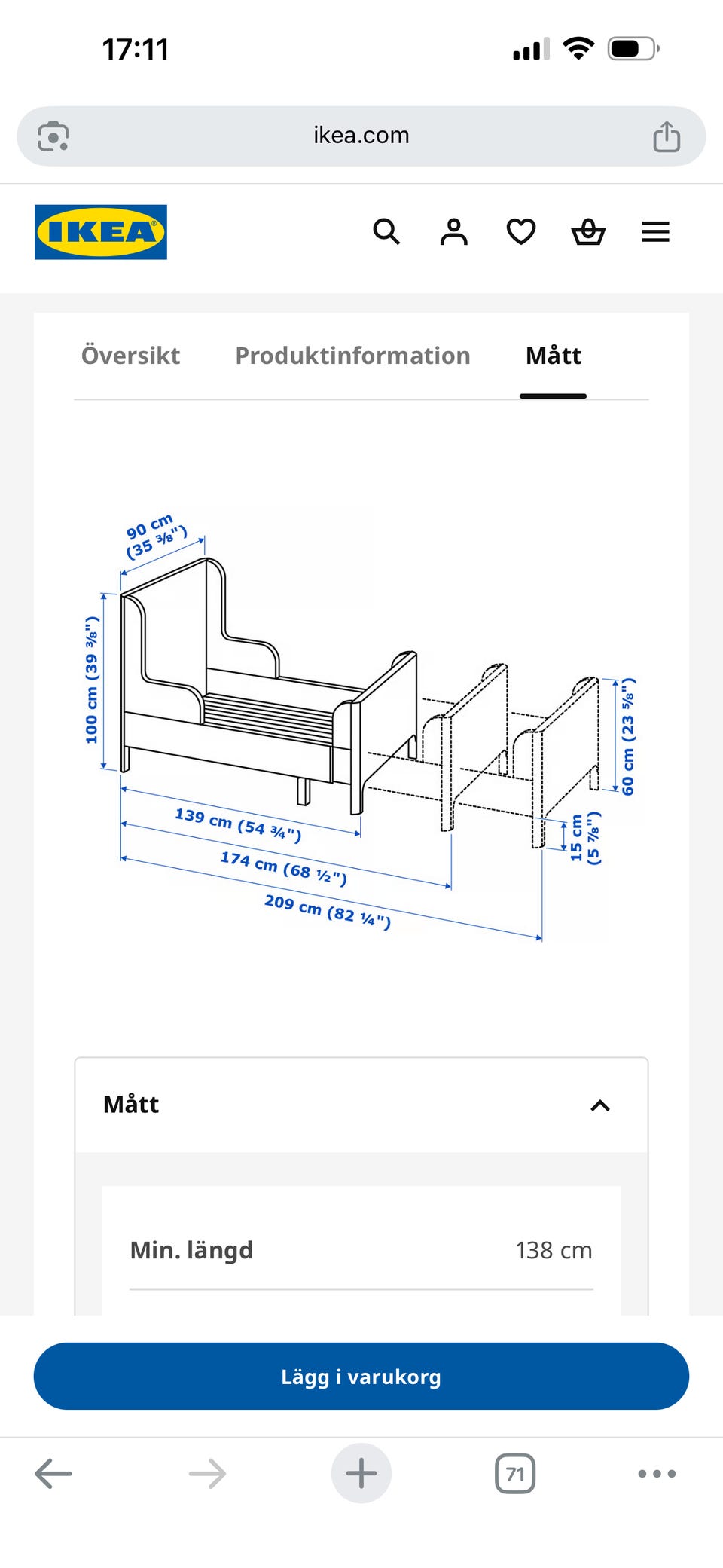
Task: View favorites heart list
Action: [521, 231]
